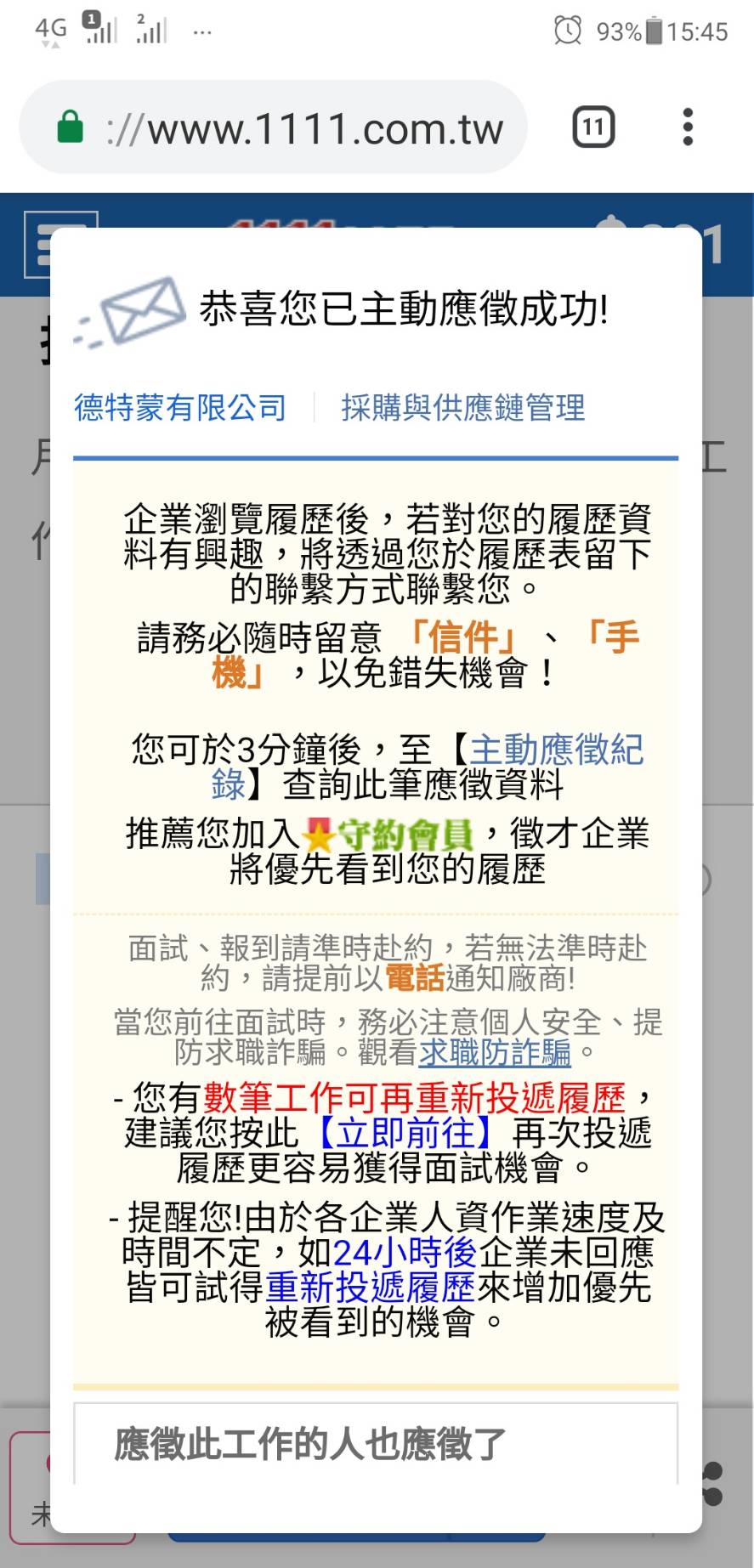The image size is (754, 1568).
Task: View the 求職防詐騙 anti-fraud link
Action: pyautogui.click(x=495, y=1052)
